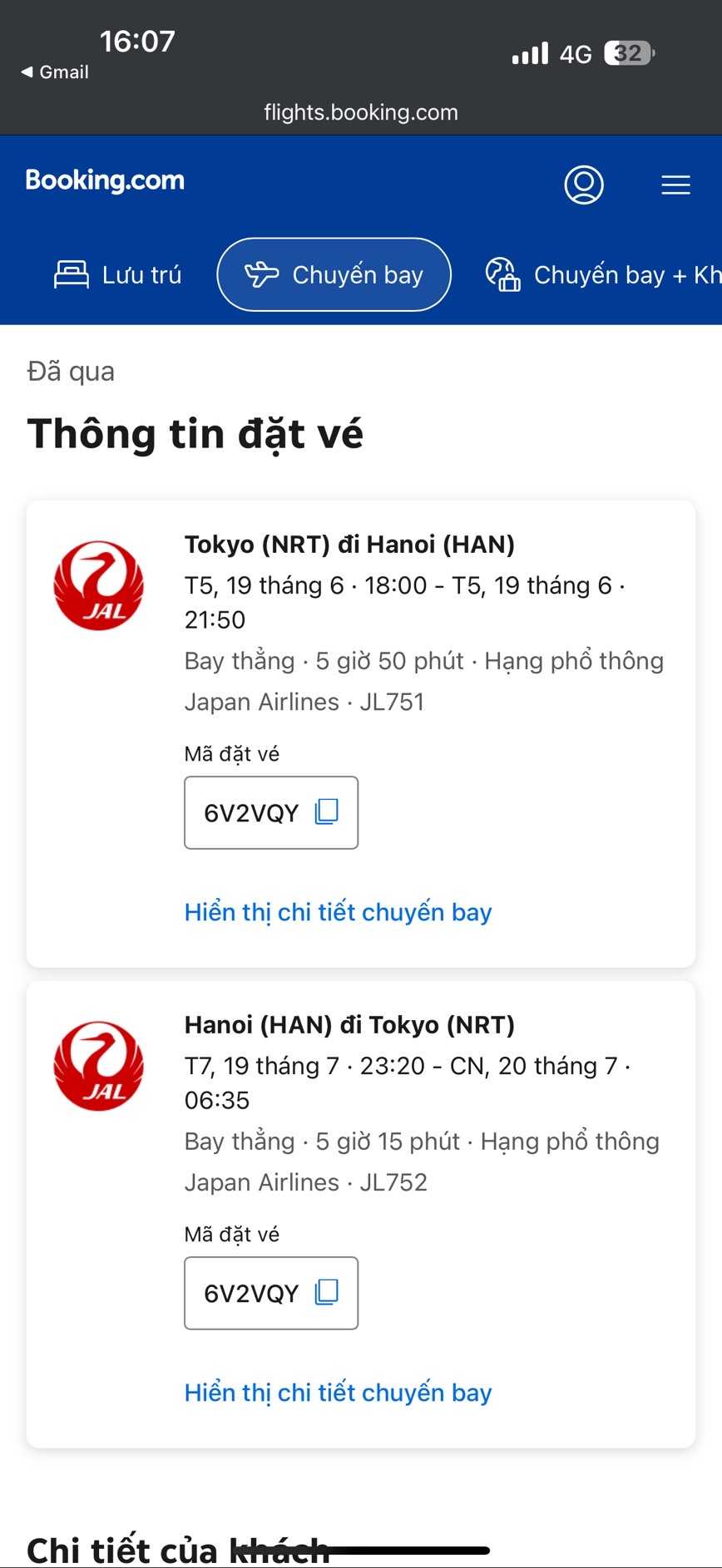Tap the flights.booking.com address bar
This screenshot has width=722, height=1568.
click(361, 112)
